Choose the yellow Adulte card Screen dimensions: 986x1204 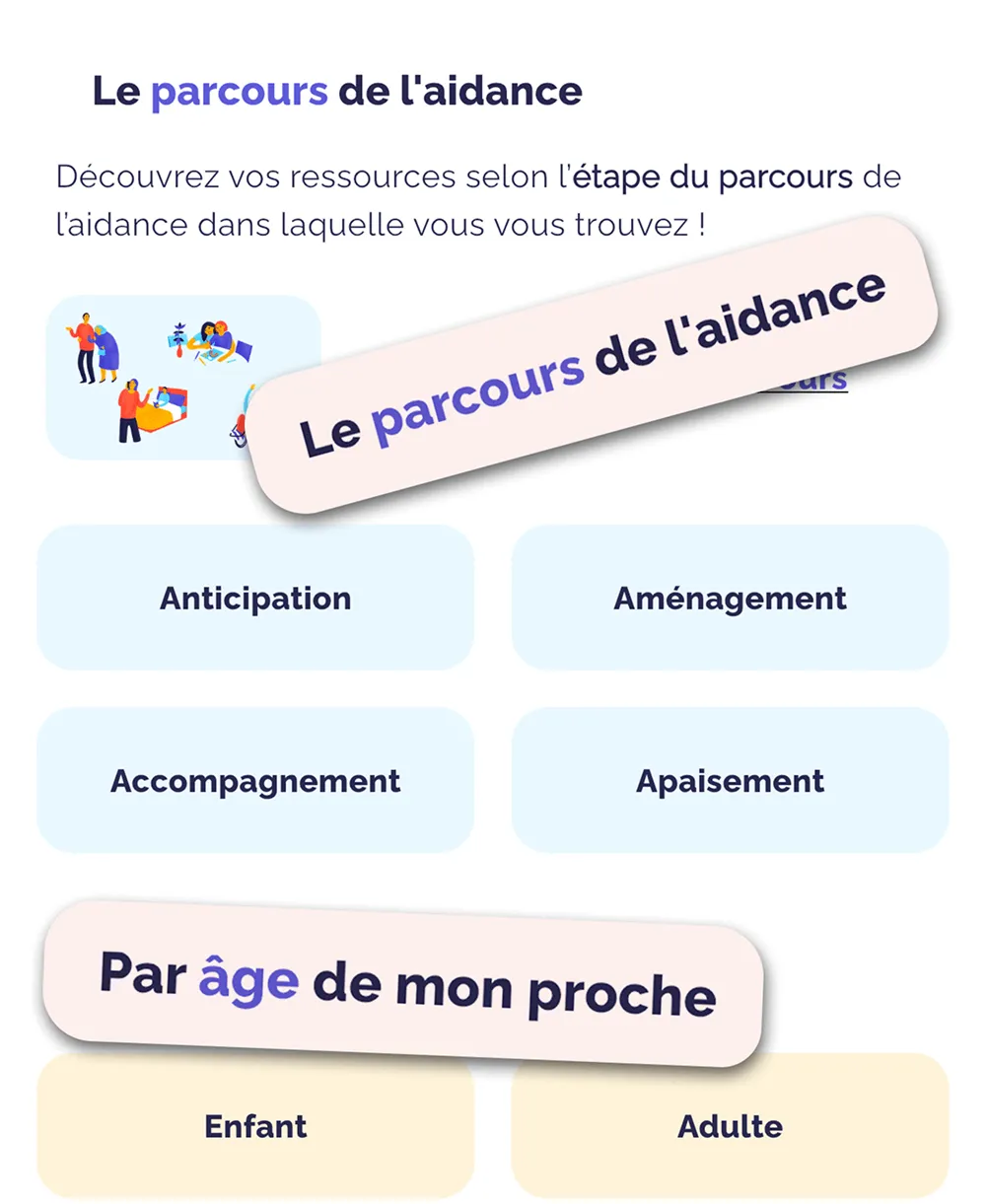pos(730,1125)
